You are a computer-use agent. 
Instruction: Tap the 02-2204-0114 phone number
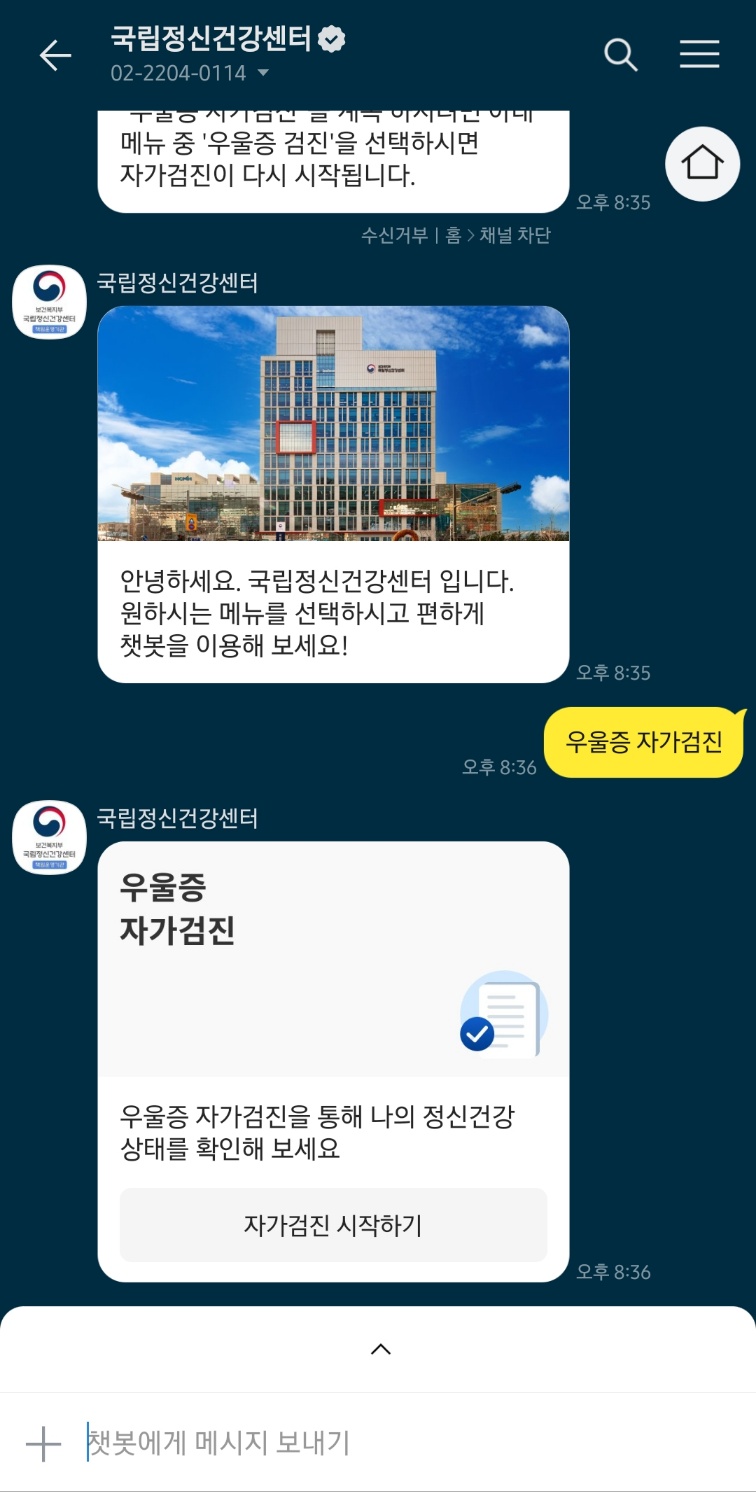click(178, 73)
